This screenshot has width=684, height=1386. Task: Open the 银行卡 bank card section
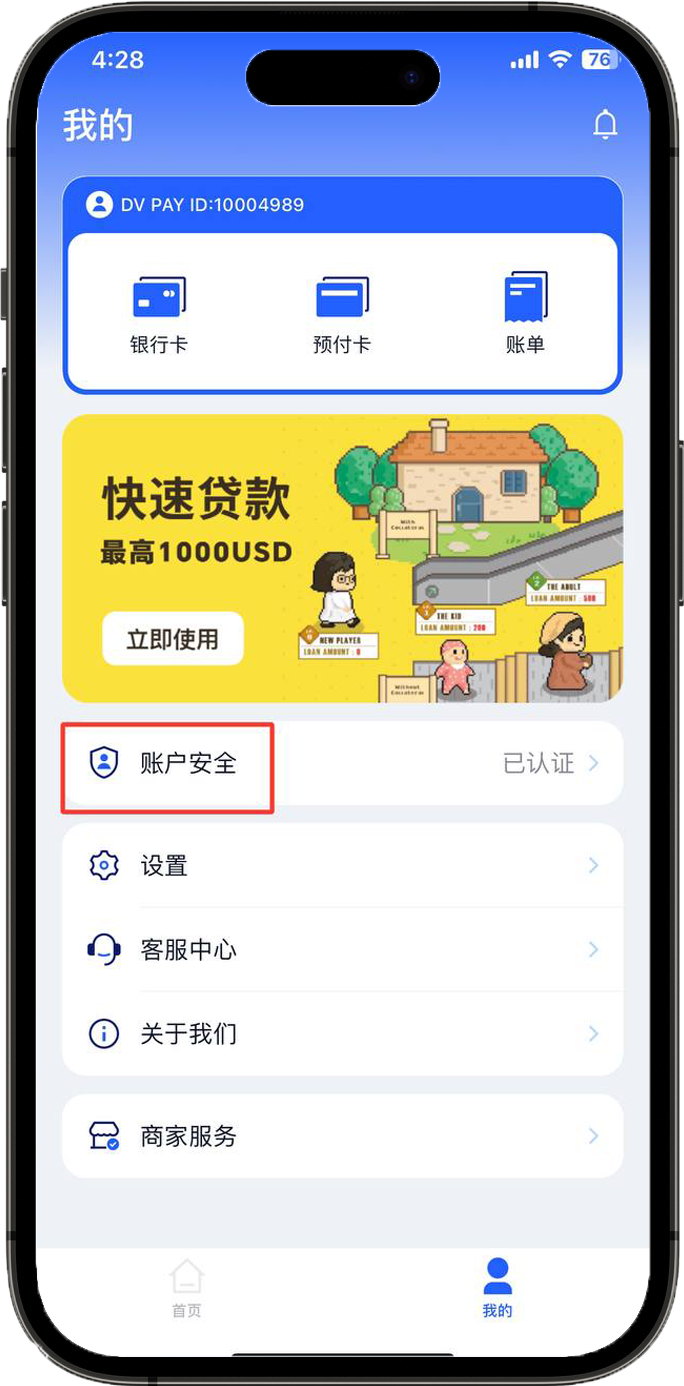(158, 314)
